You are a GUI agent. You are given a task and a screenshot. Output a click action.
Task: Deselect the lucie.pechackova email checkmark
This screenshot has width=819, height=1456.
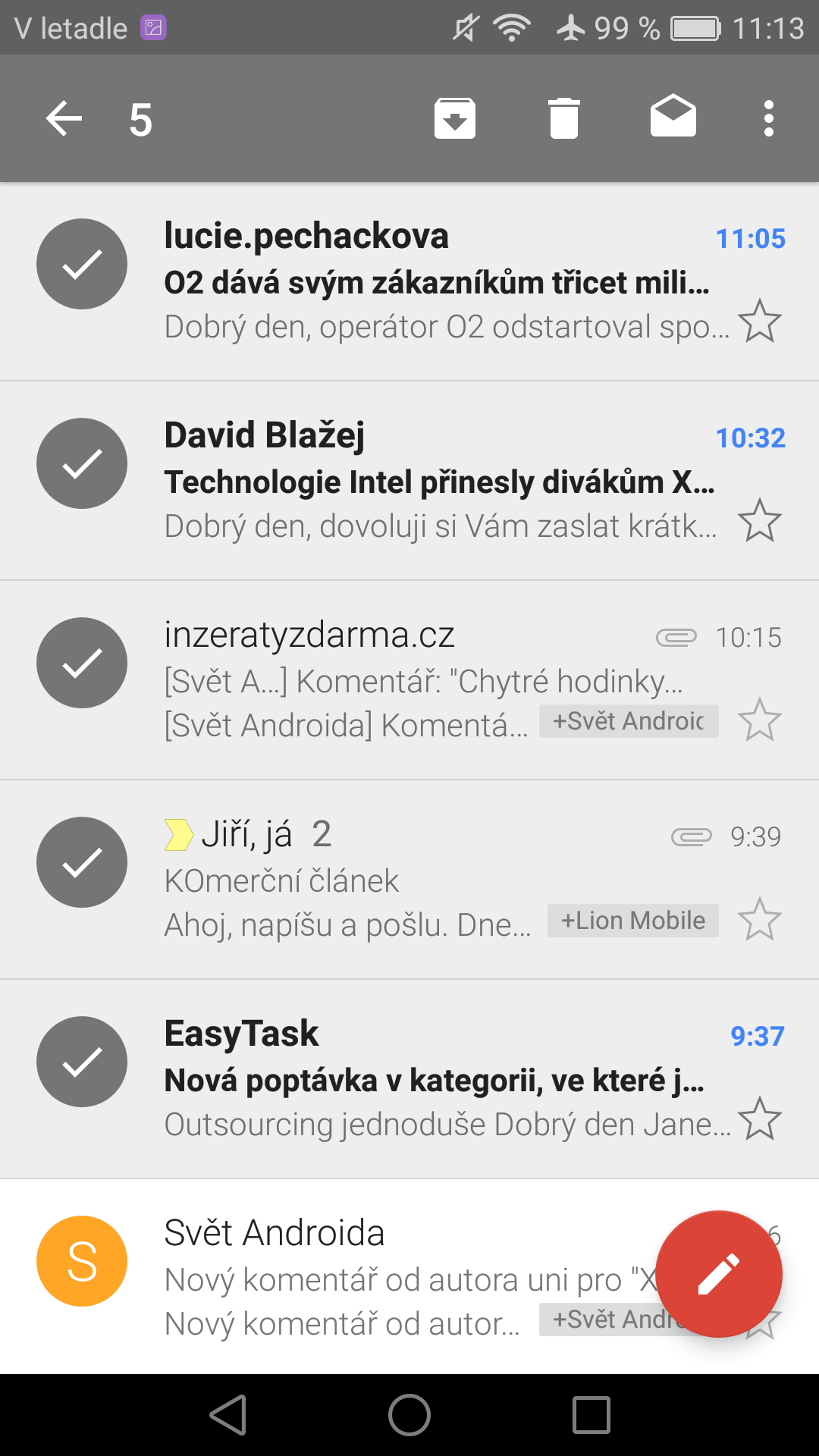coord(82,264)
